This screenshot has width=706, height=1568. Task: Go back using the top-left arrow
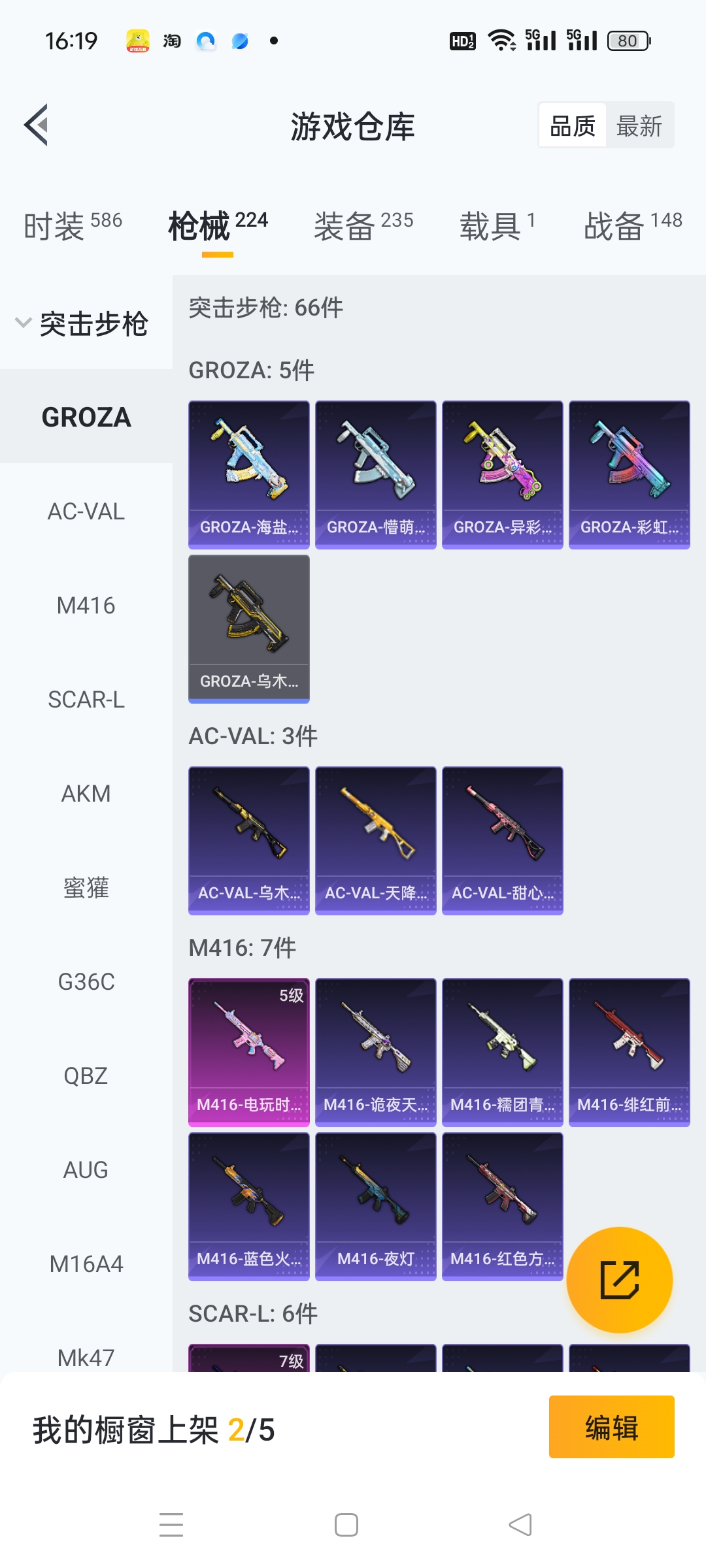[x=37, y=125]
